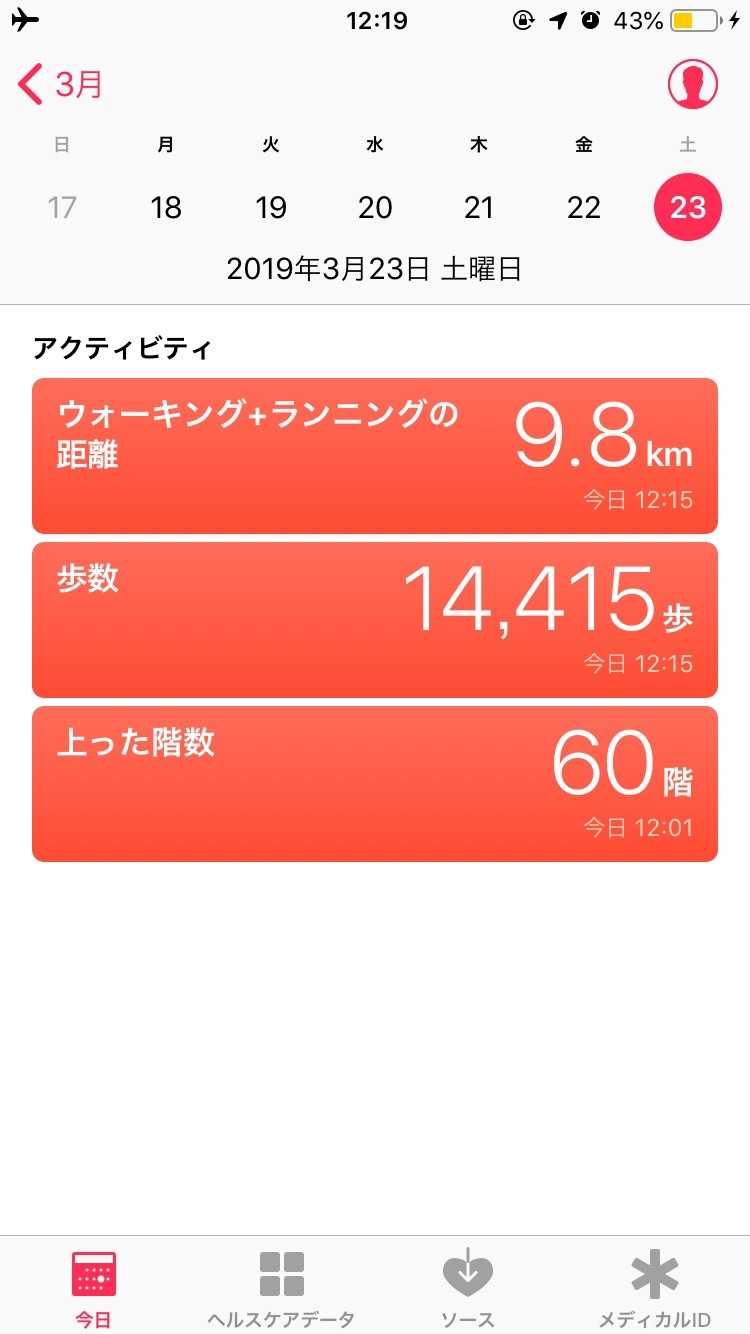This screenshot has height=1334, width=750.
Task: Select day 19 in the week row
Action: click(x=271, y=208)
